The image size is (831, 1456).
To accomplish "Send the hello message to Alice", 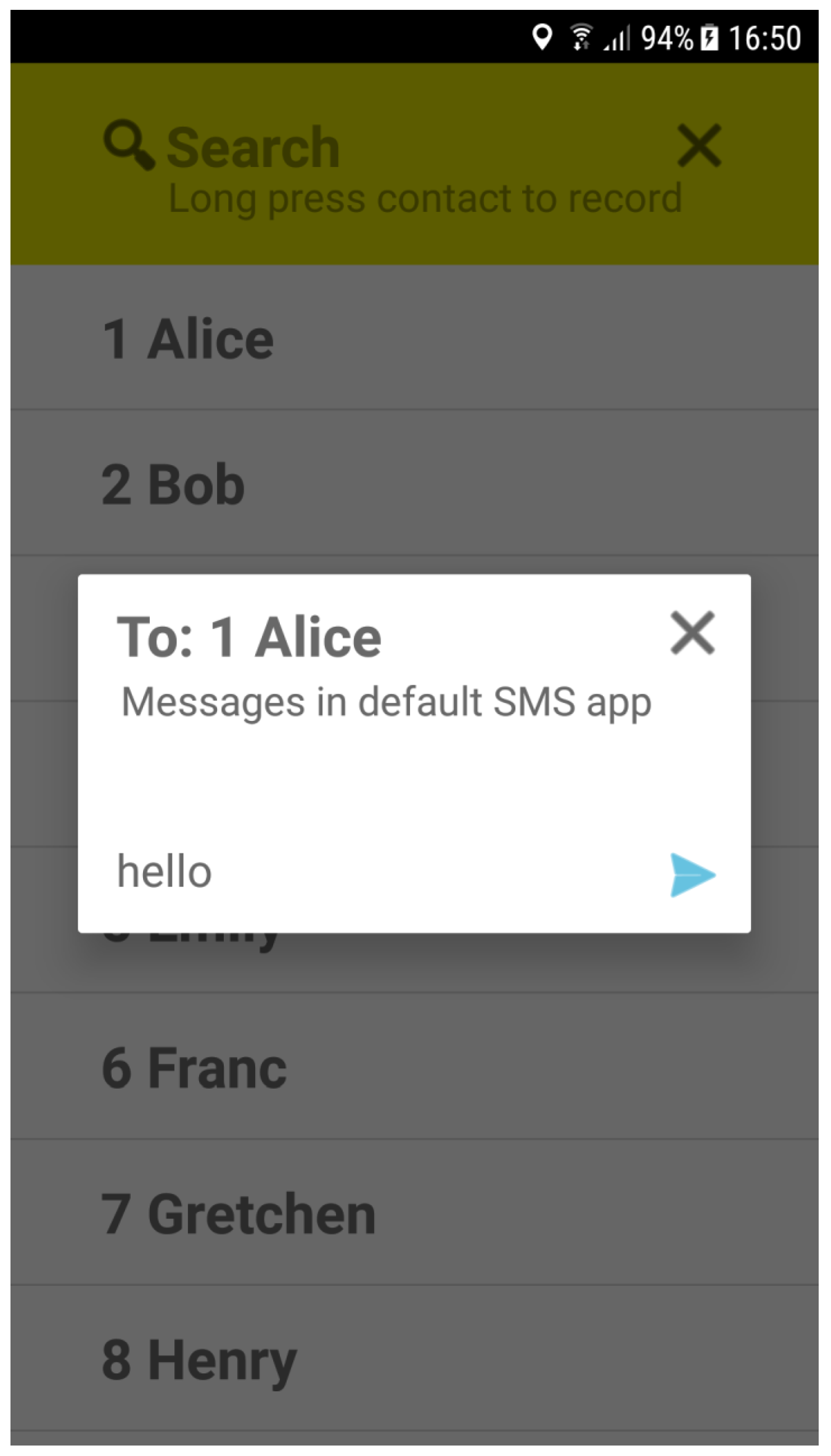I will coord(692,874).
